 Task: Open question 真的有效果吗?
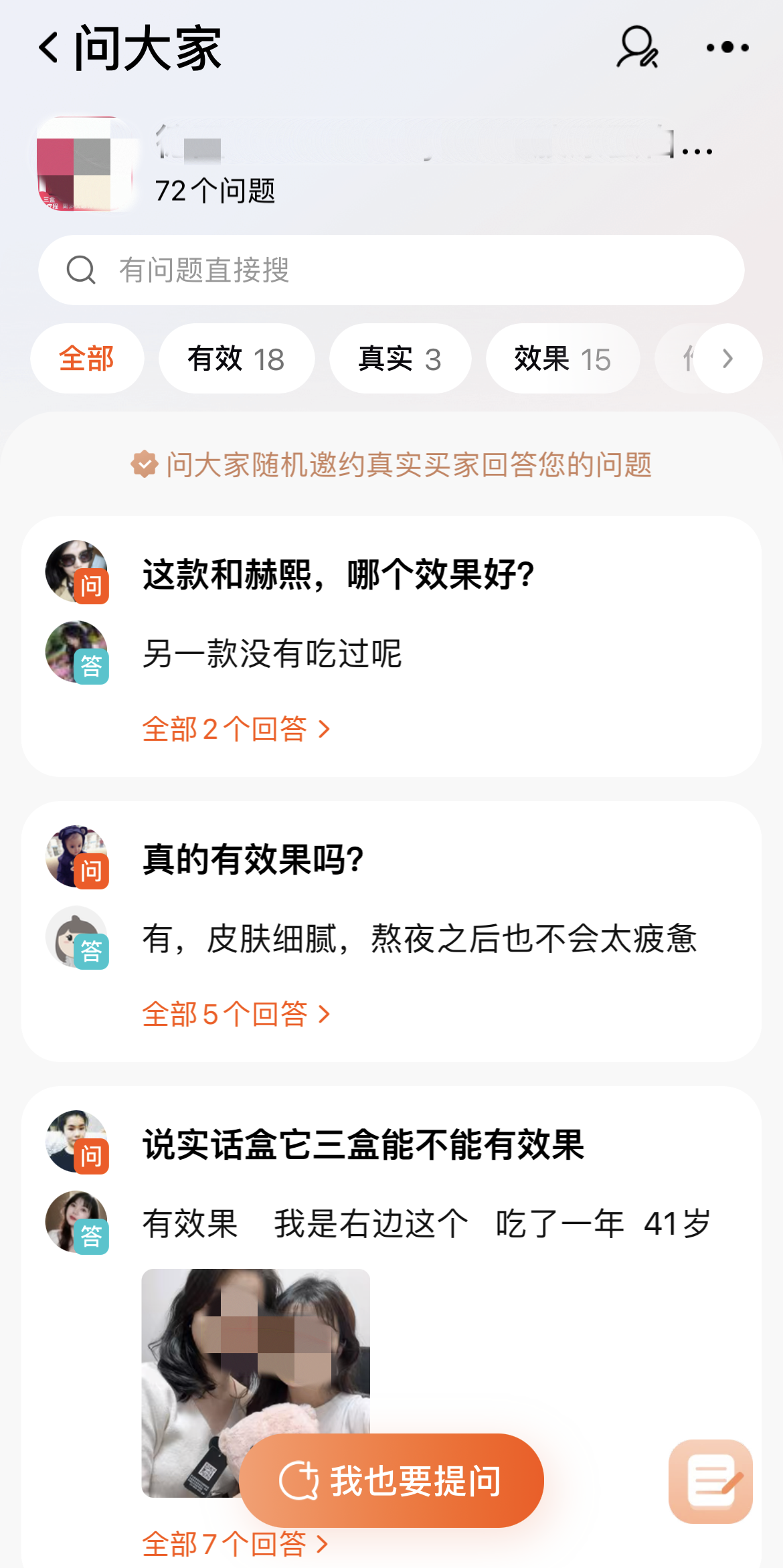click(253, 859)
